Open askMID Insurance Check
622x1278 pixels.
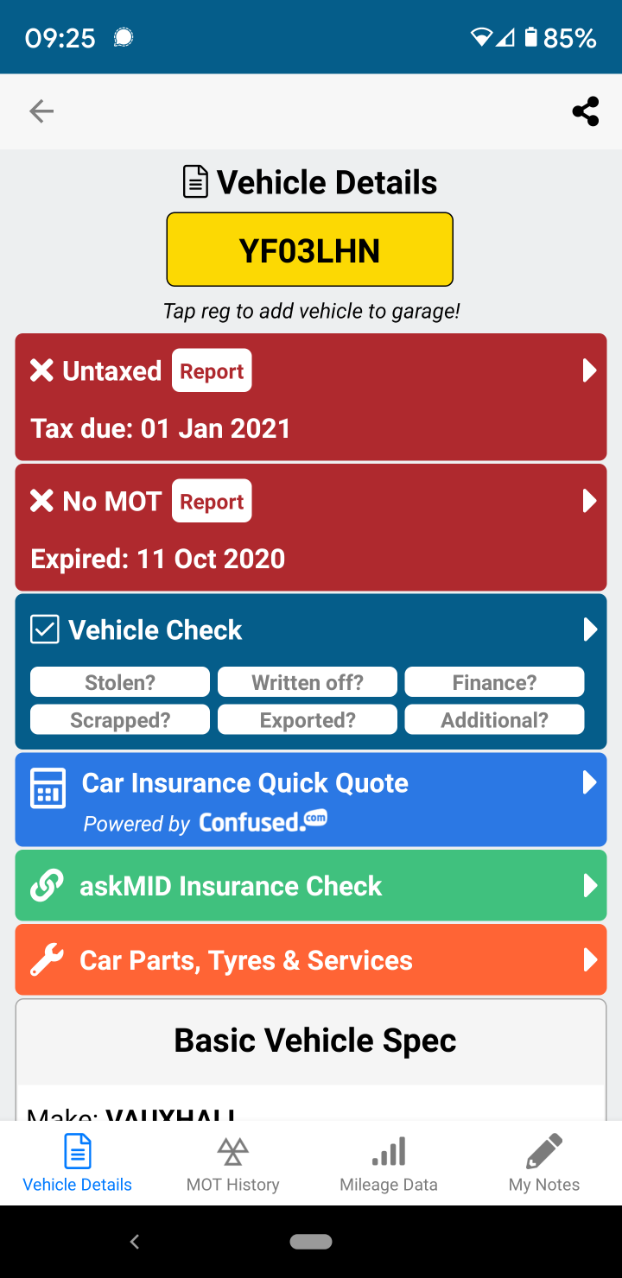pyautogui.click(x=311, y=886)
